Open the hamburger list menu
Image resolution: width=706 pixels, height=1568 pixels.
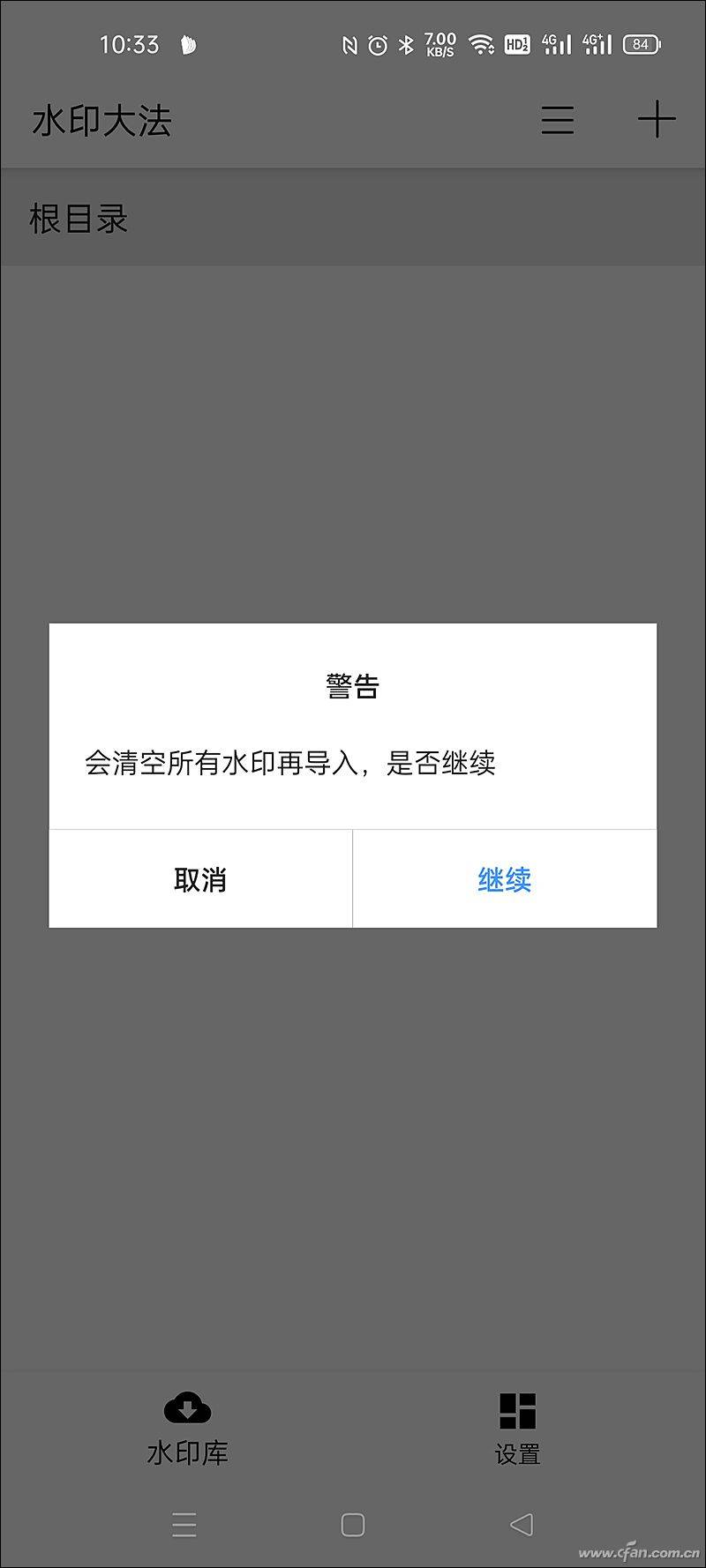[558, 120]
